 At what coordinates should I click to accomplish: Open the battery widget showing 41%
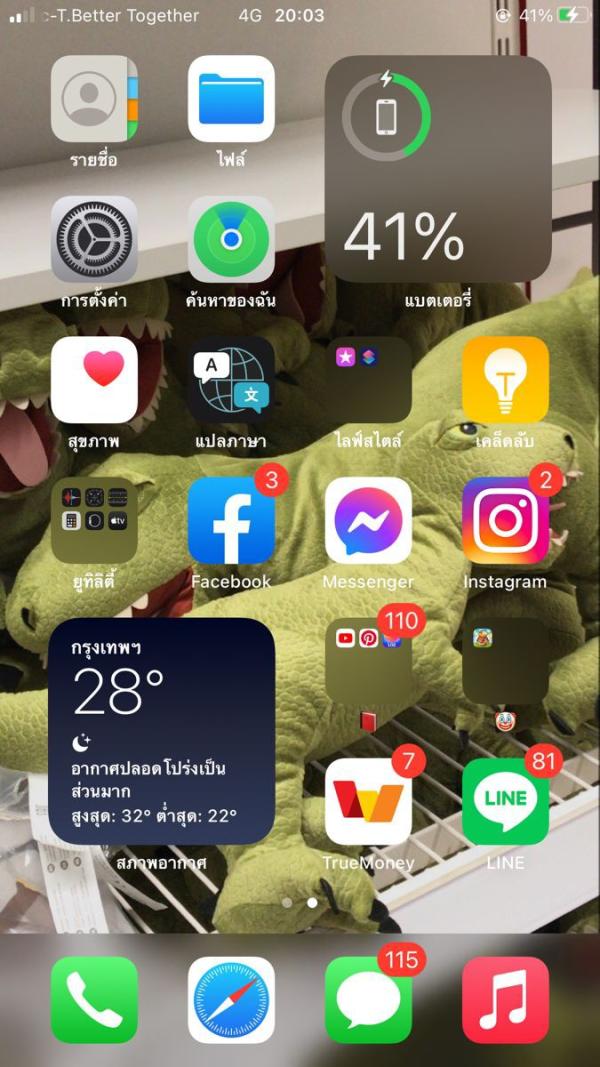(438, 168)
